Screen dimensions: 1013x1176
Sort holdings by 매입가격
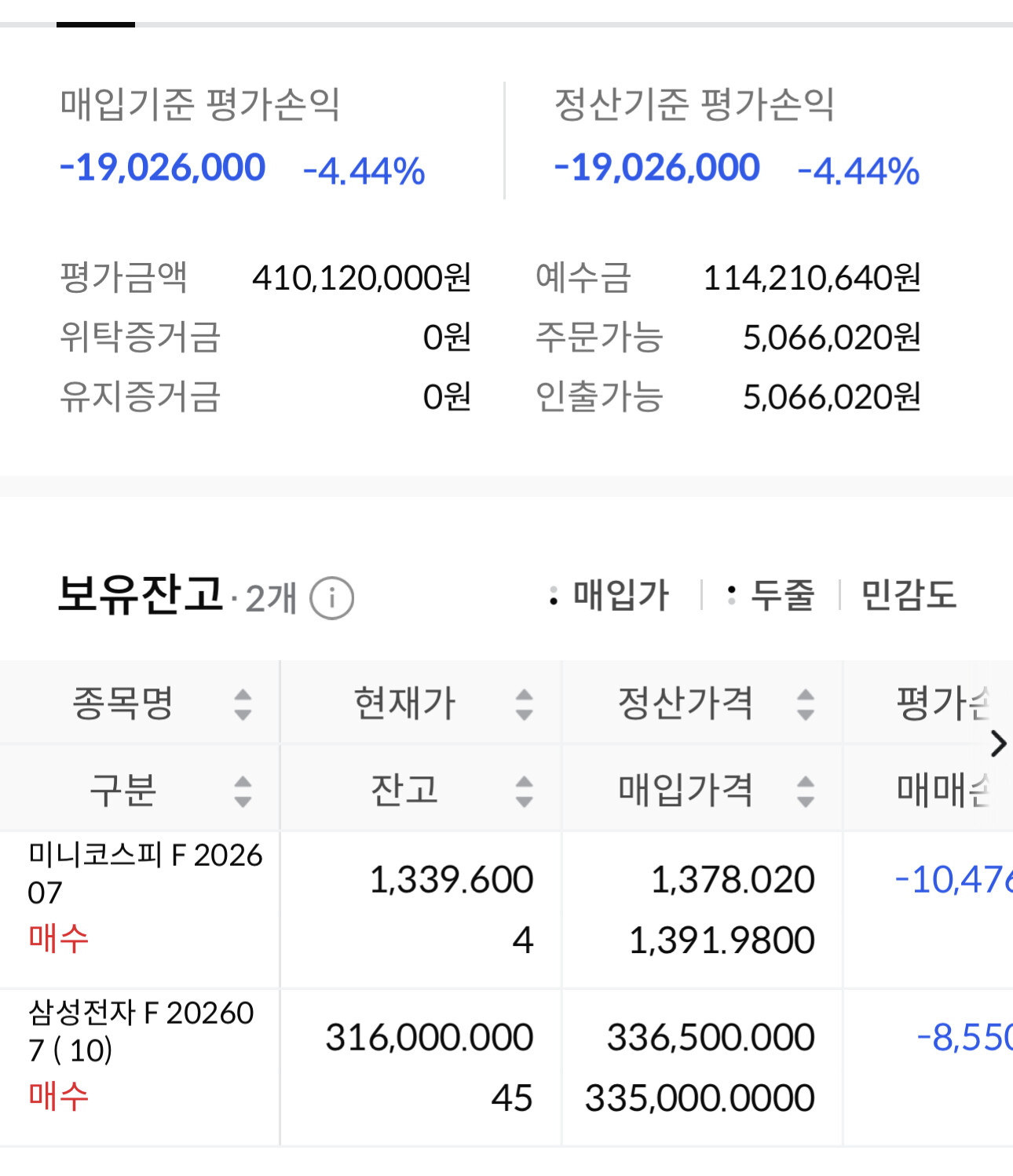702,789
